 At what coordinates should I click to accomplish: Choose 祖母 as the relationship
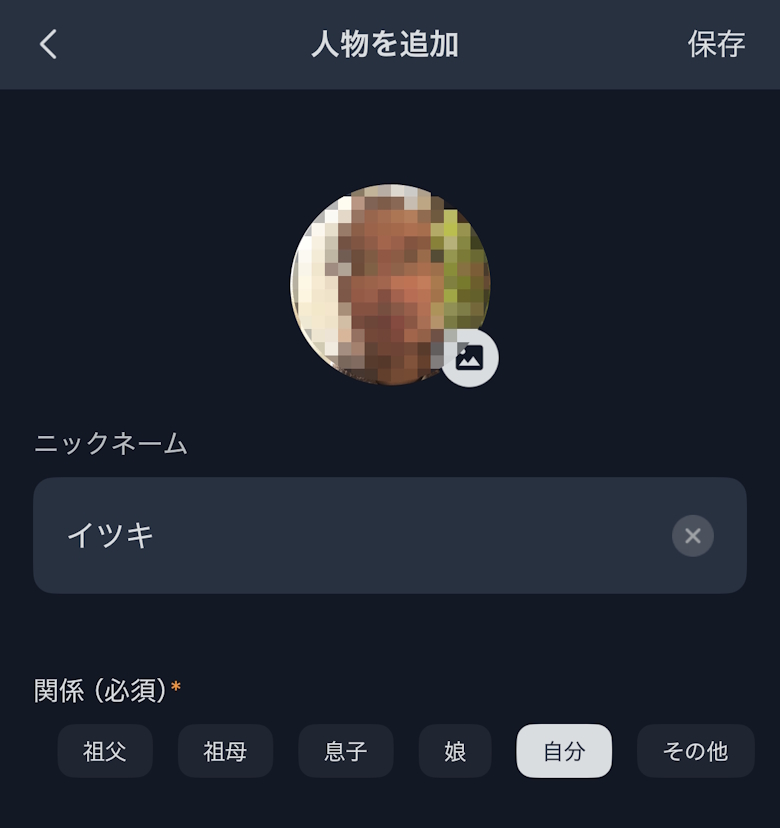pyautogui.click(x=225, y=751)
